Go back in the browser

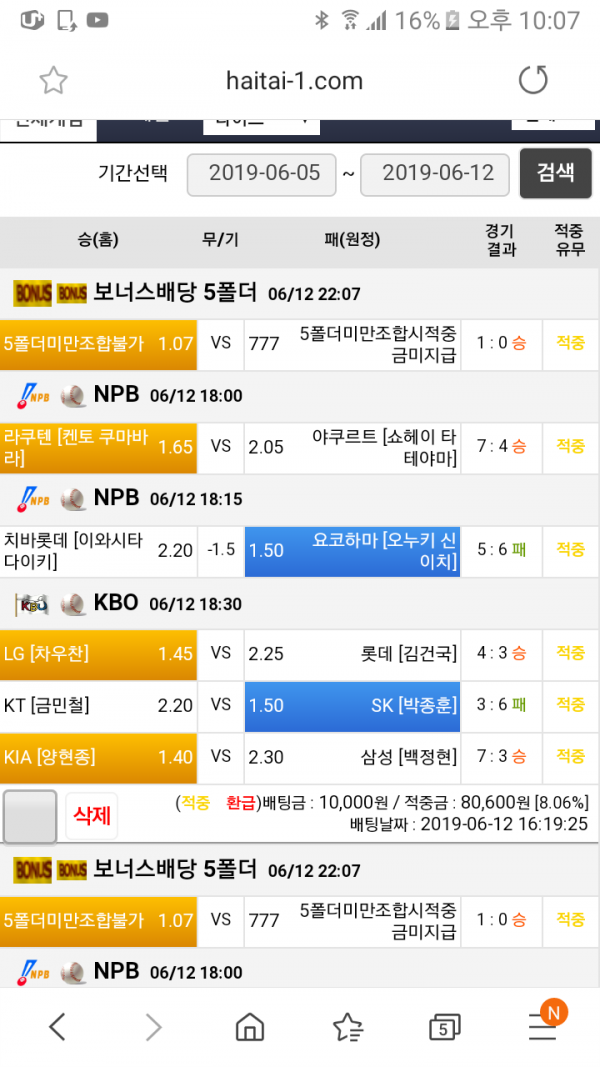57,1026
